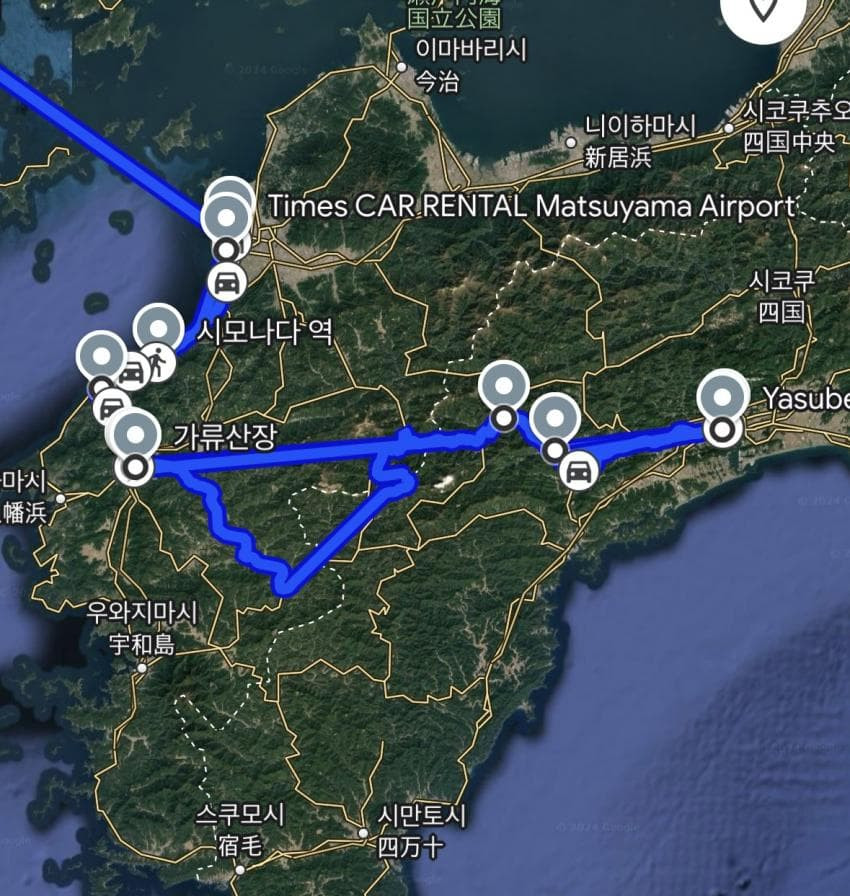Select the 시모나다 역 place marker

158,329
